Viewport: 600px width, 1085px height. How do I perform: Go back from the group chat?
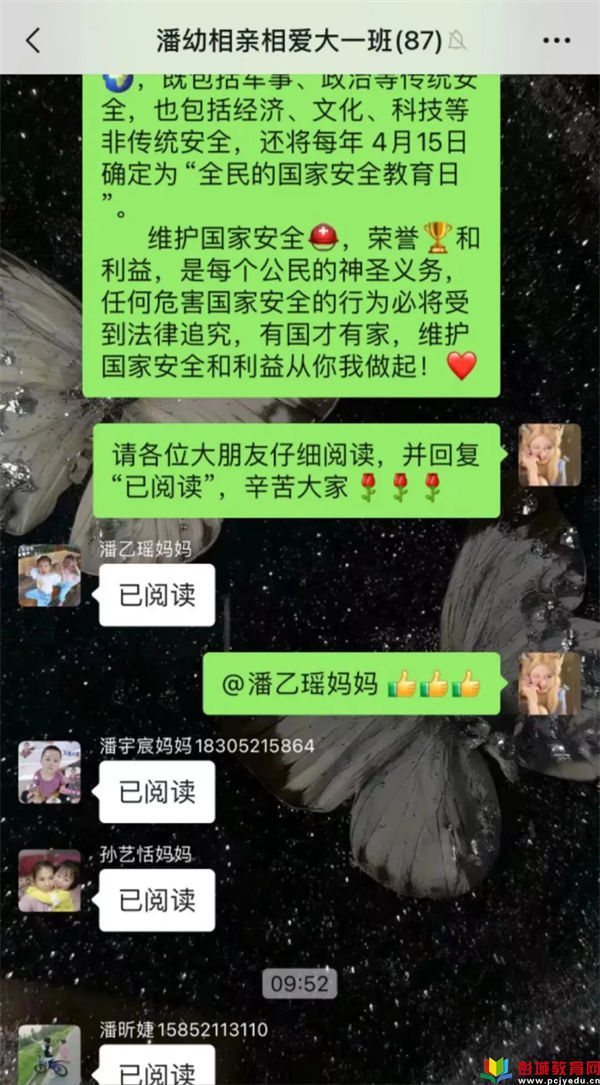tap(33, 41)
